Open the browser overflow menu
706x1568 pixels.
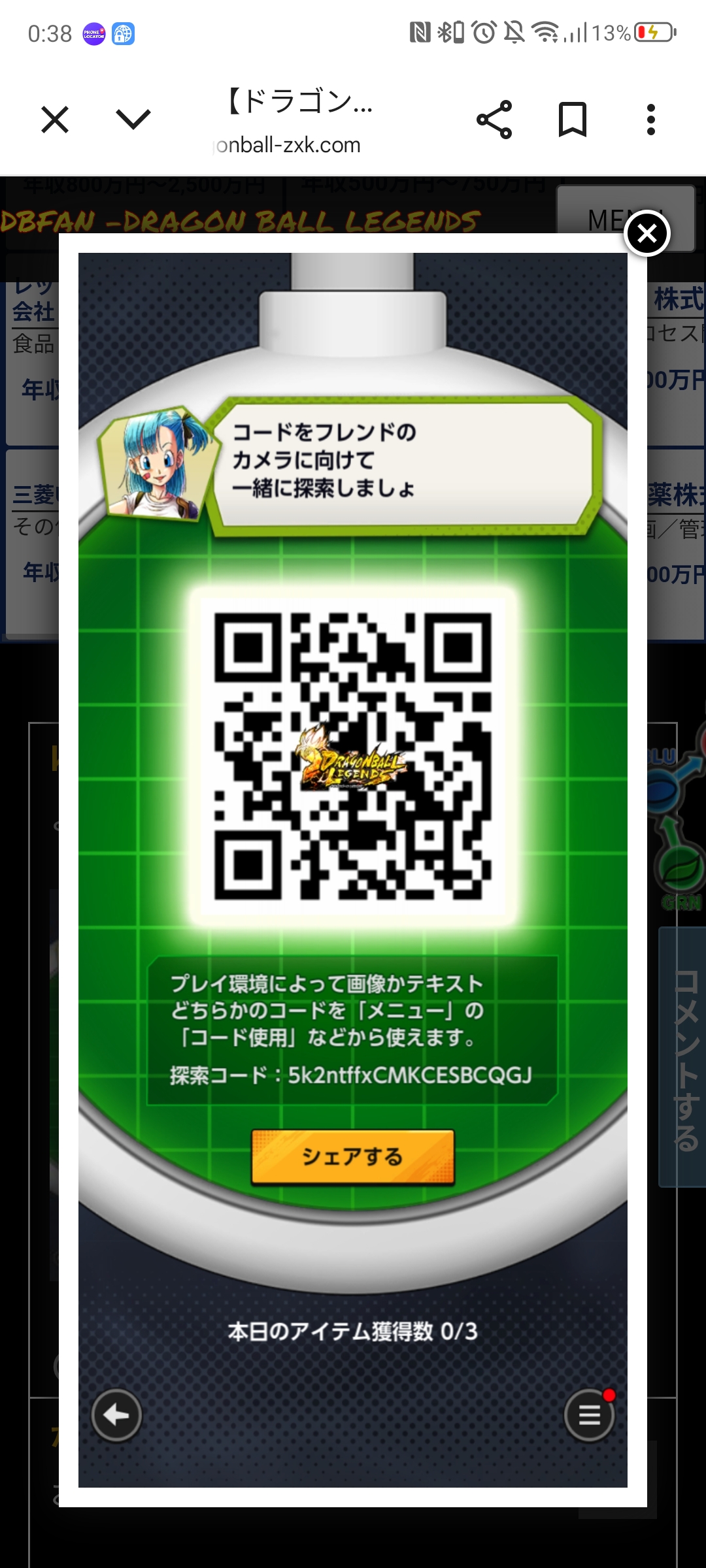(650, 120)
